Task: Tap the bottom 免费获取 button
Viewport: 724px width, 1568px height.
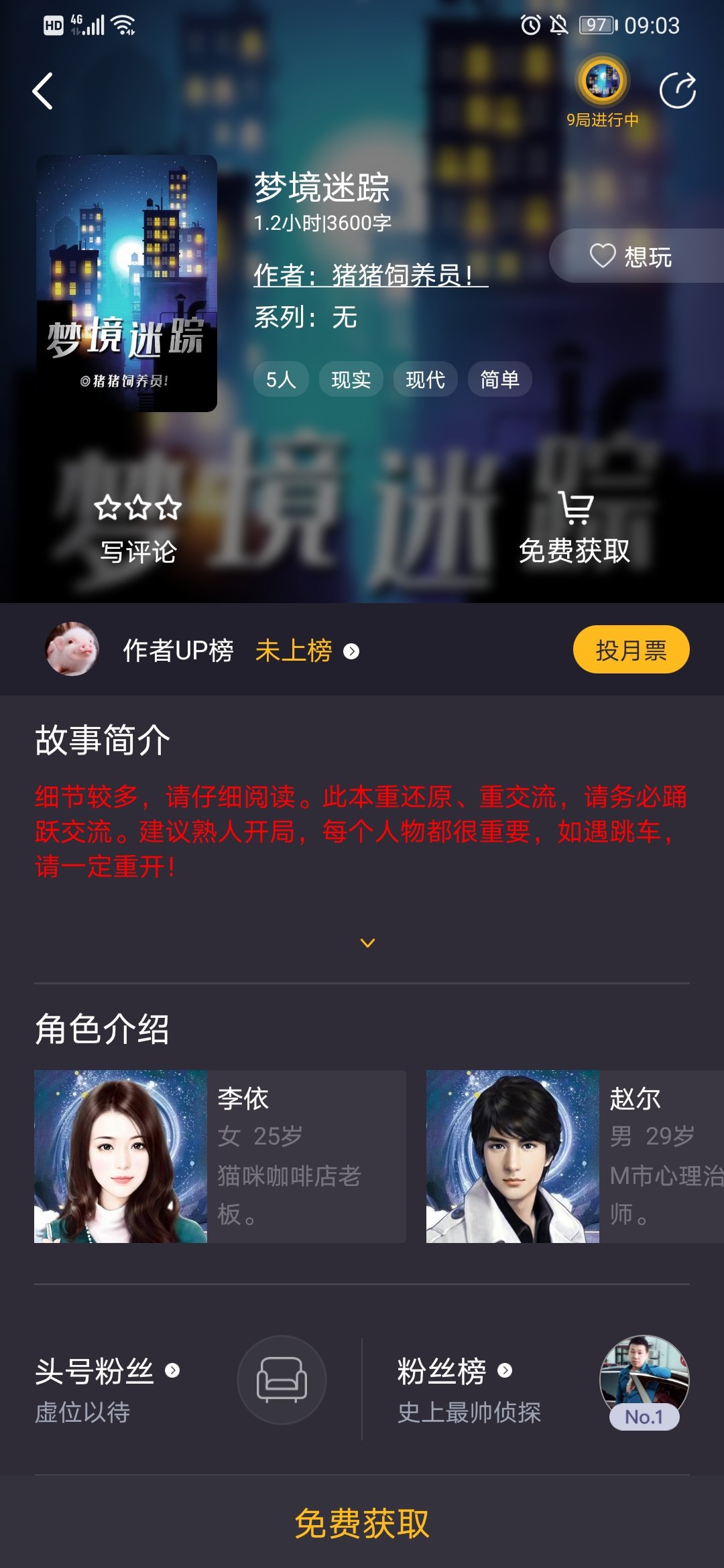Action: (362, 1523)
